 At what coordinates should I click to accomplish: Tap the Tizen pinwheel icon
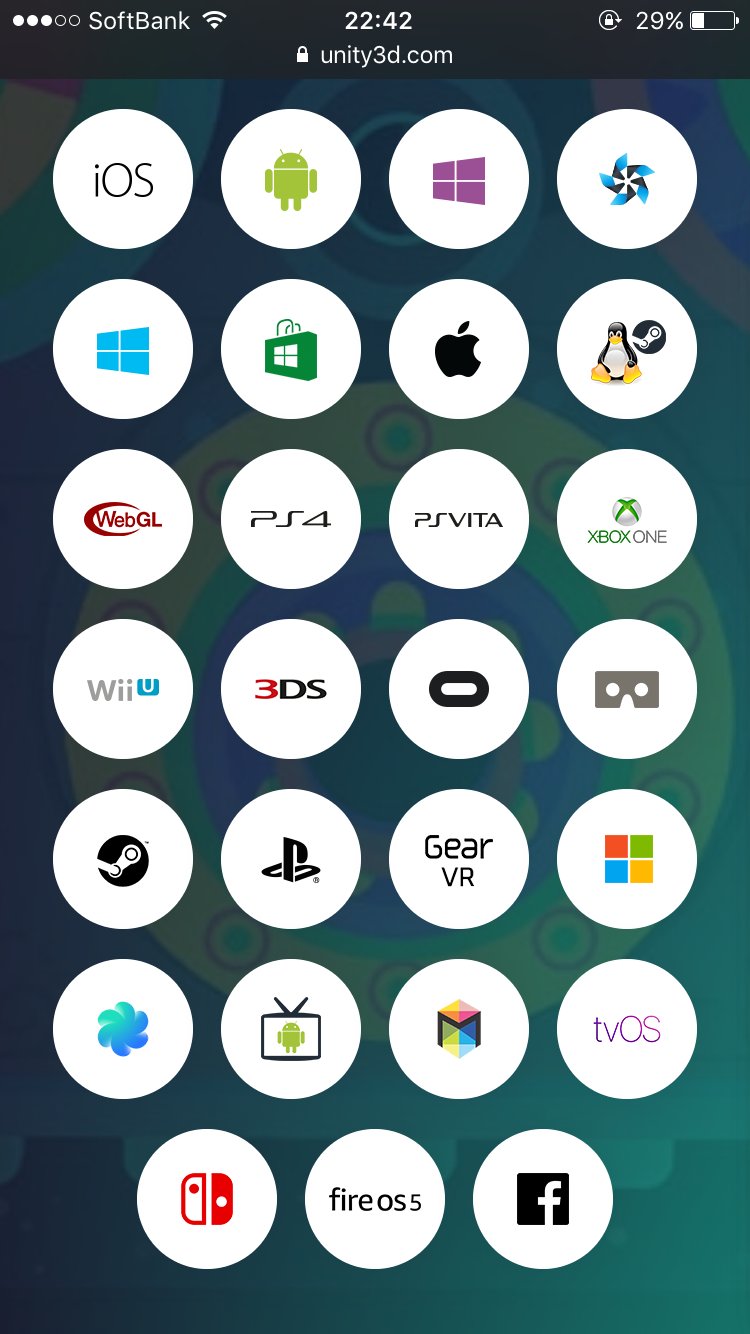pos(627,179)
